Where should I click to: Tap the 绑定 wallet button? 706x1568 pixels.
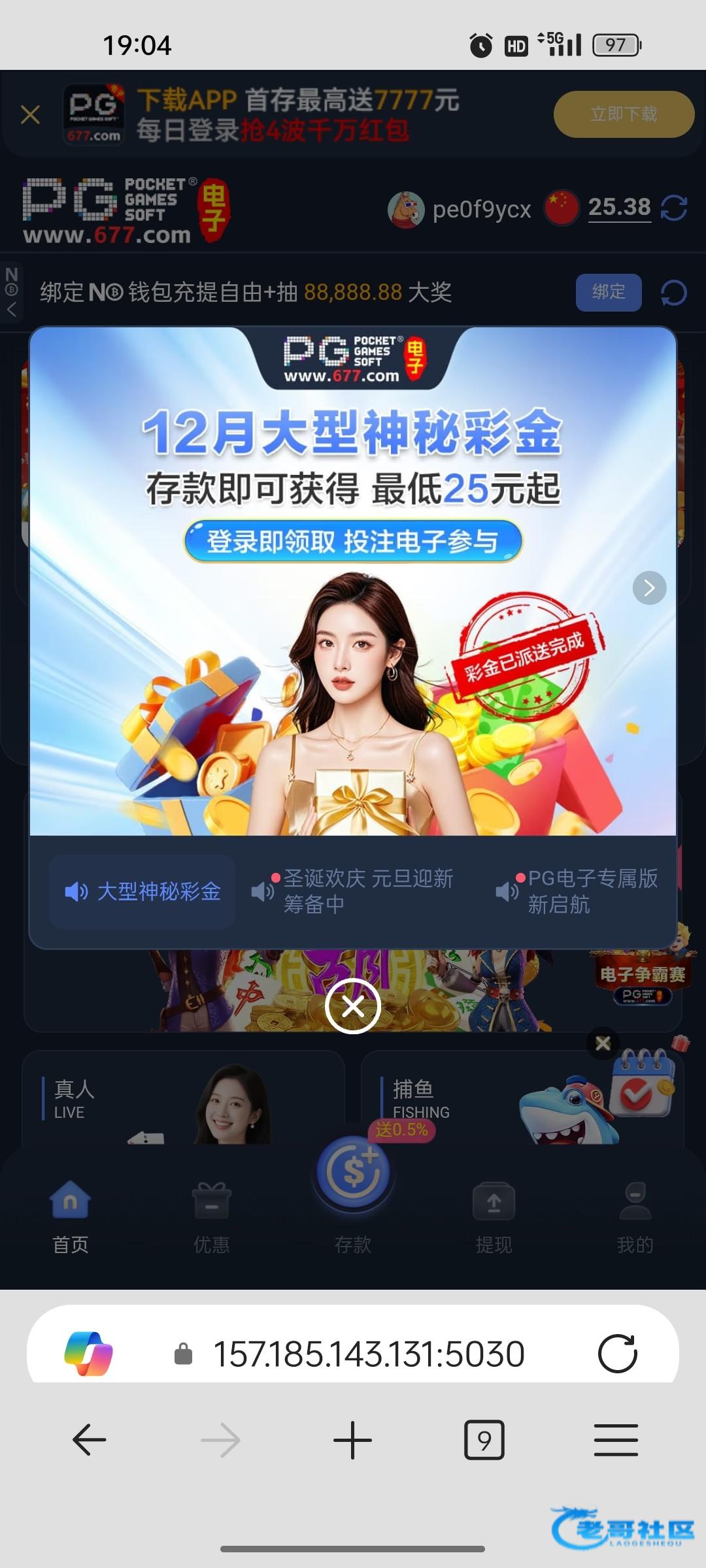pyautogui.click(x=609, y=292)
